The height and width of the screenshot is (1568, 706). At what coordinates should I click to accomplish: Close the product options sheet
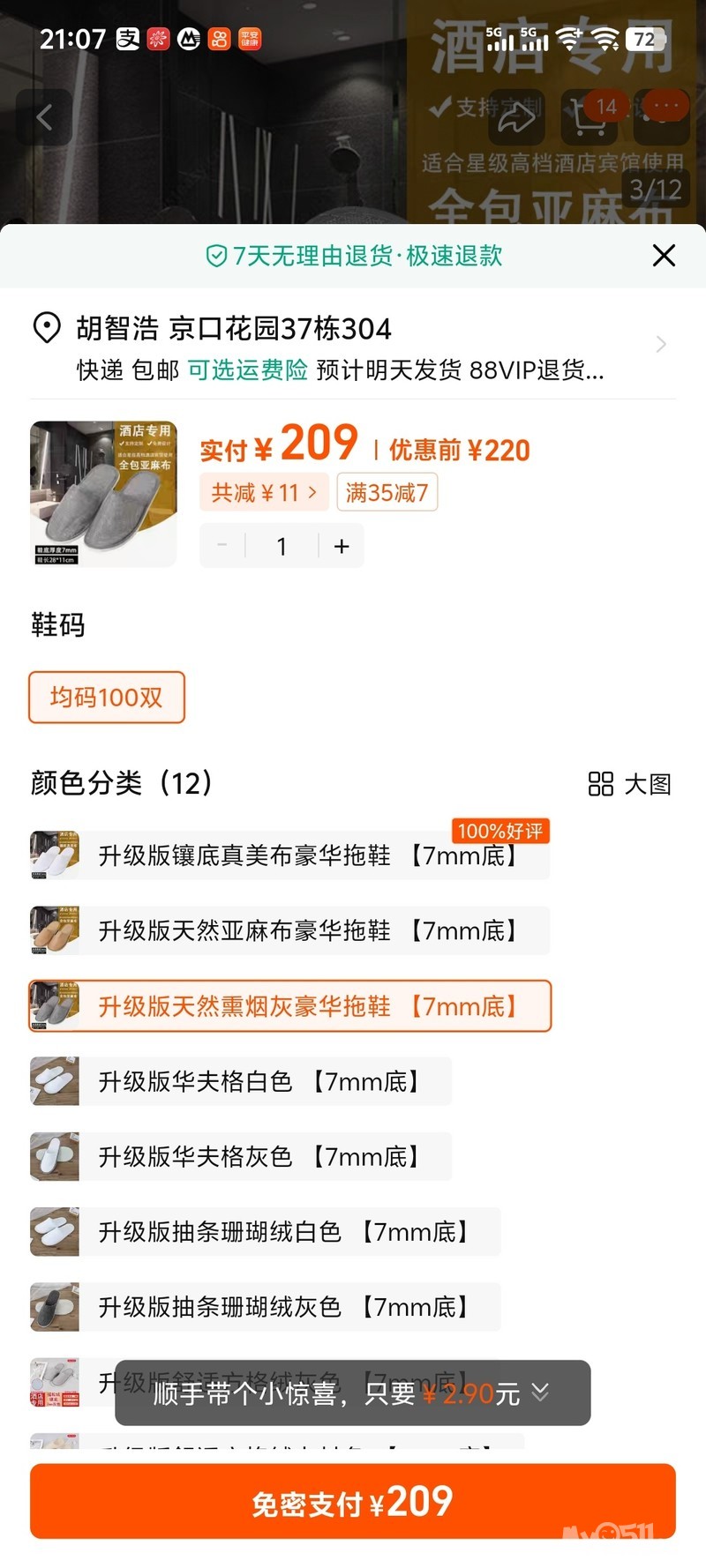[x=664, y=256]
